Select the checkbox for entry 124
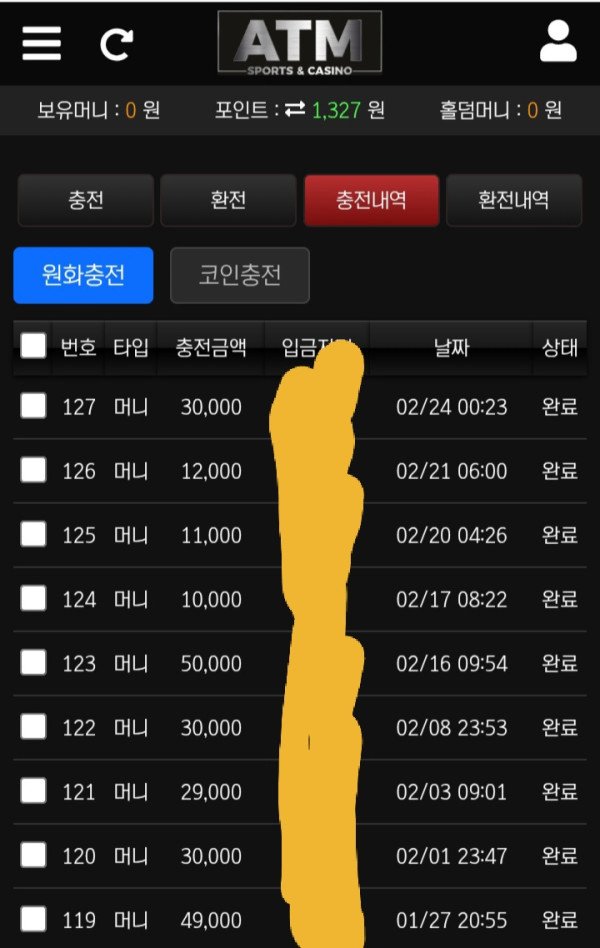Image resolution: width=600 pixels, height=948 pixels. click(34, 598)
